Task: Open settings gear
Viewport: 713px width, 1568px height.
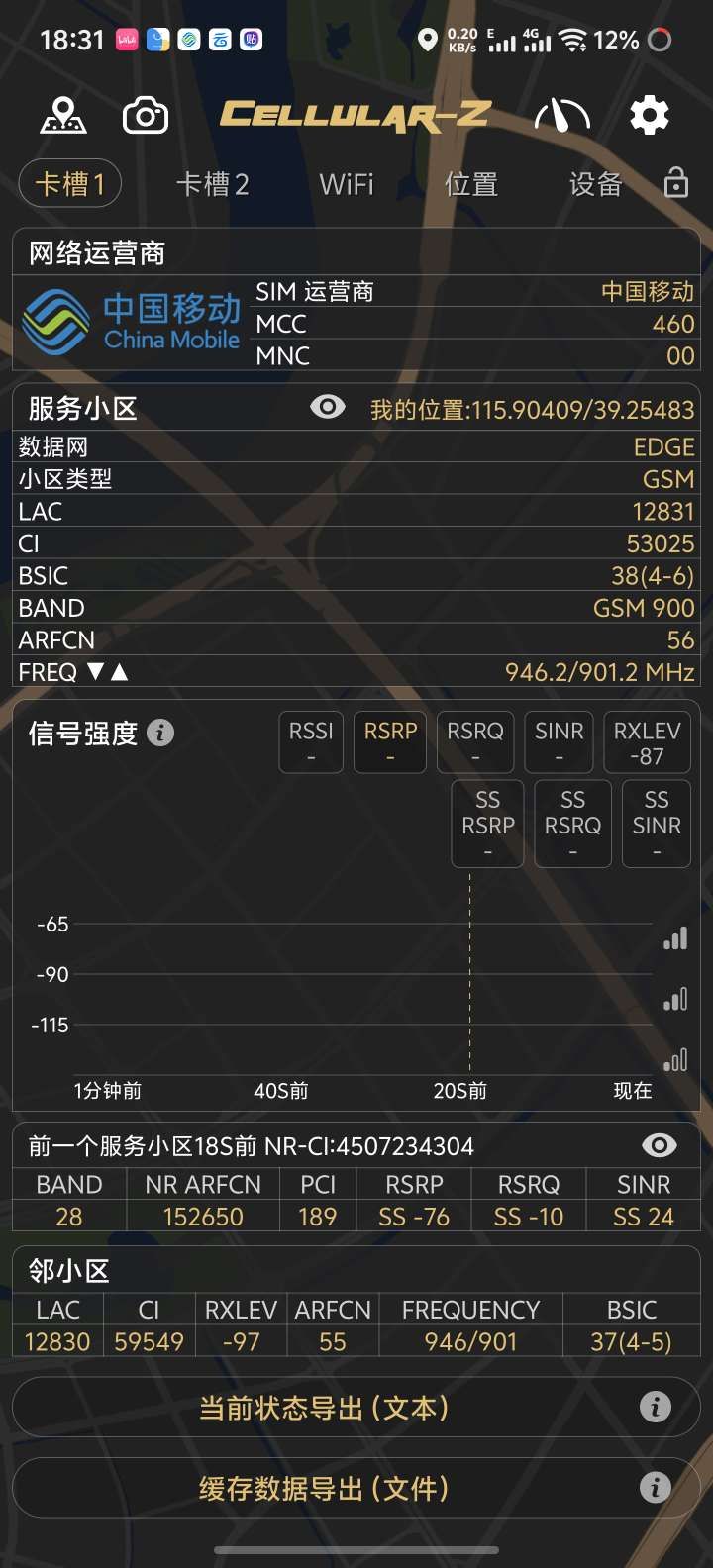Action: [650, 116]
